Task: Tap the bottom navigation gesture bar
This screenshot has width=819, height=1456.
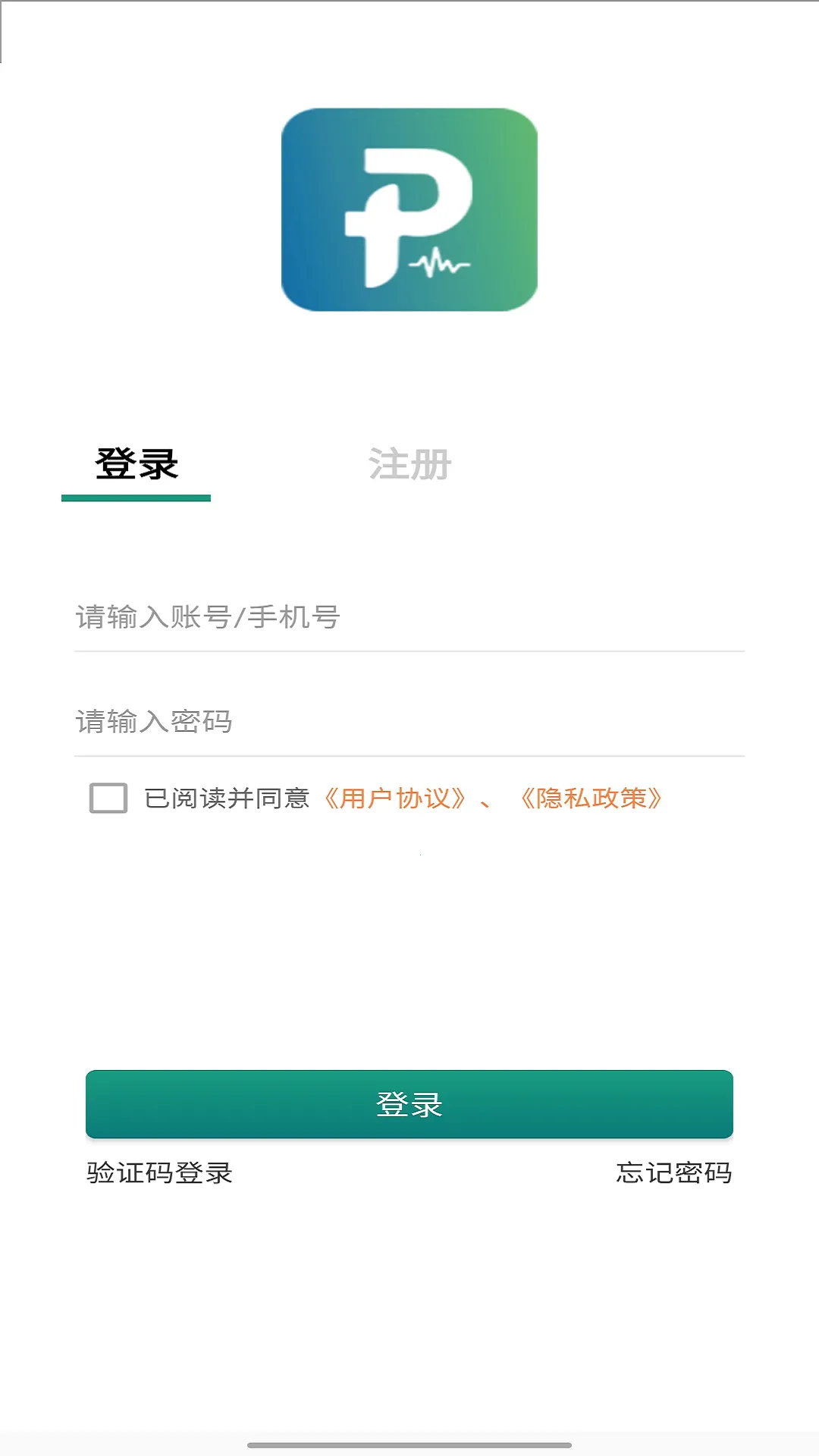Action: pyautogui.click(x=409, y=1445)
